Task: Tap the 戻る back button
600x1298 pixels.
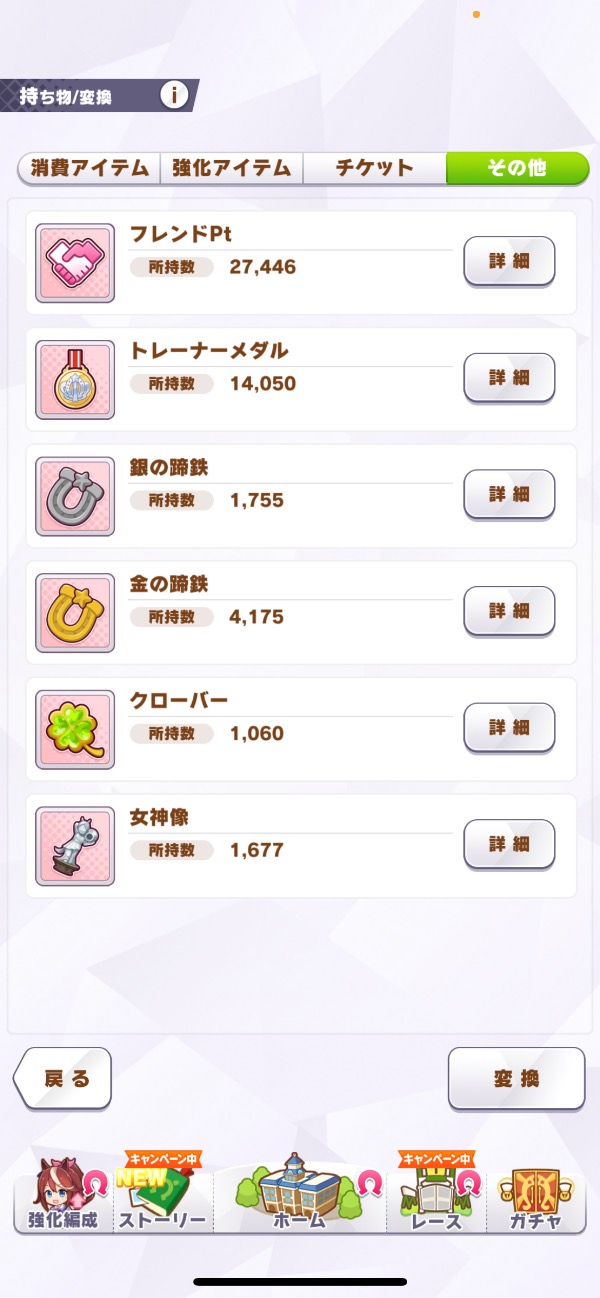Action: [x=63, y=1078]
